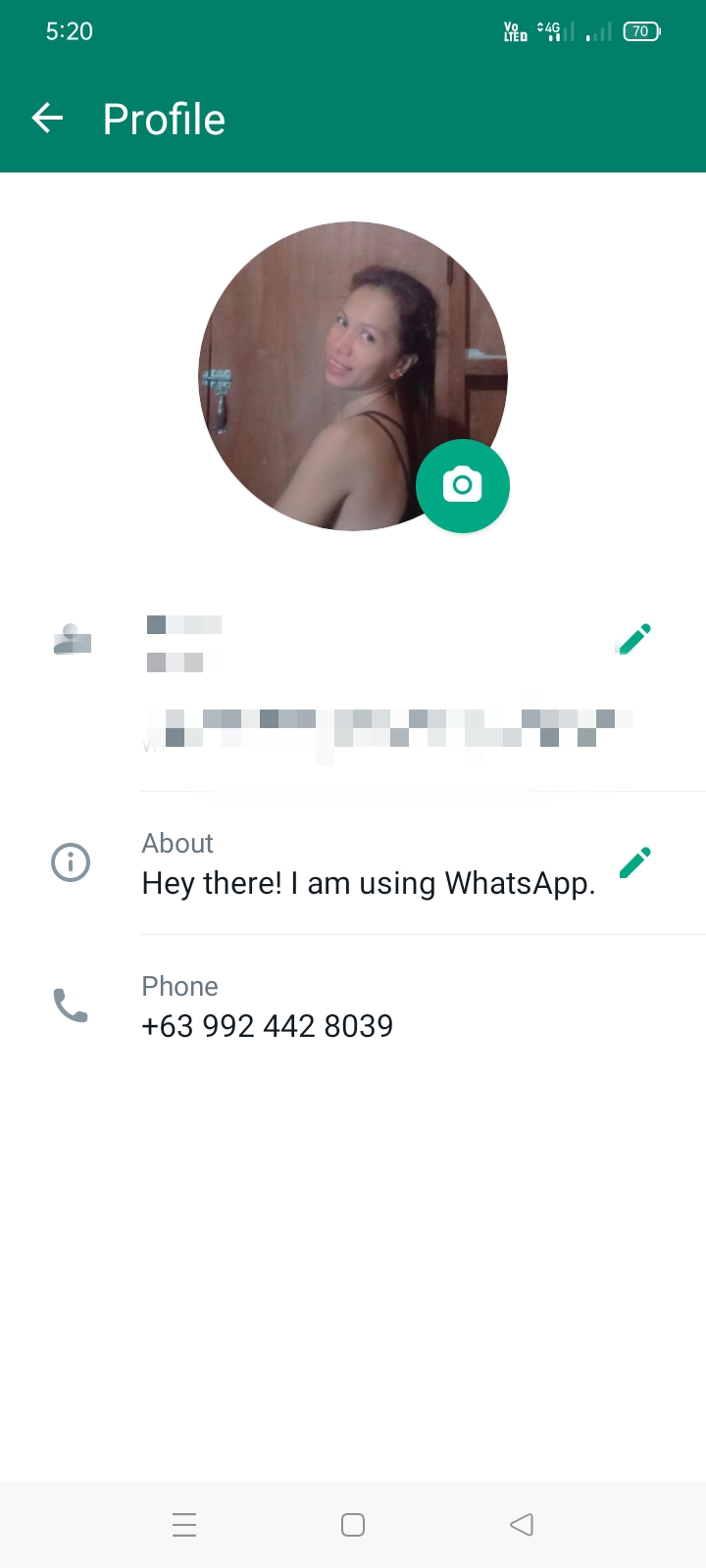Open recent apps from navigation bar
The height and width of the screenshot is (1568, 706).
coord(184,1525)
